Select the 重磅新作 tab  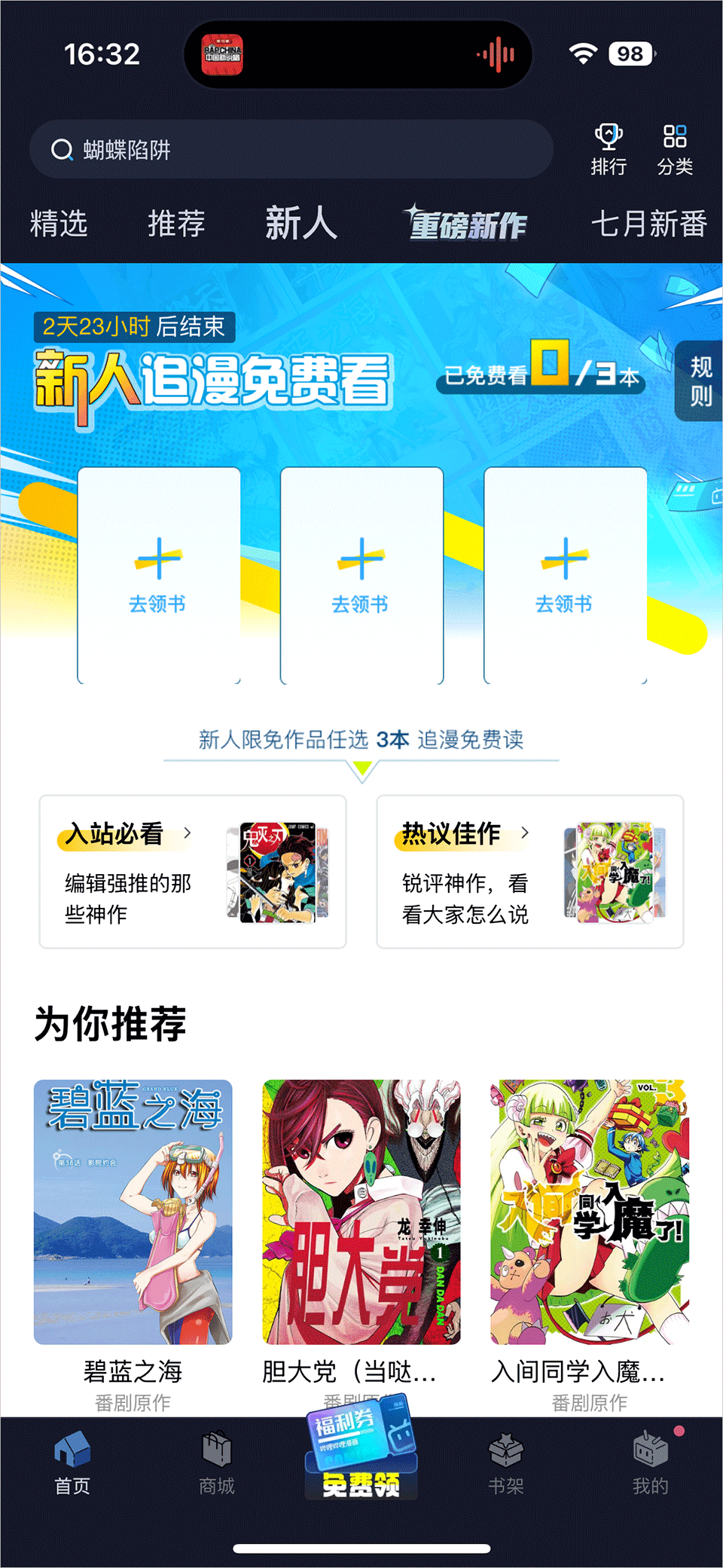tap(467, 224)
